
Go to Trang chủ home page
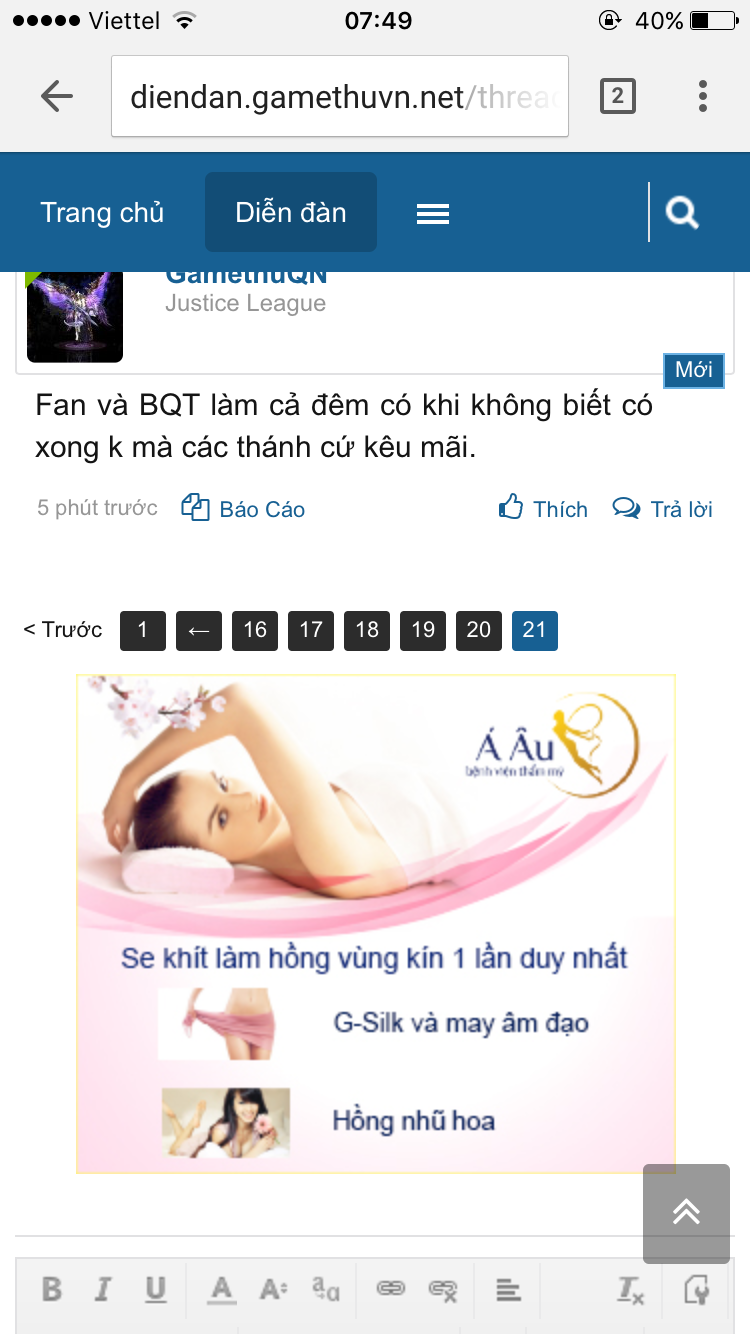102,212
